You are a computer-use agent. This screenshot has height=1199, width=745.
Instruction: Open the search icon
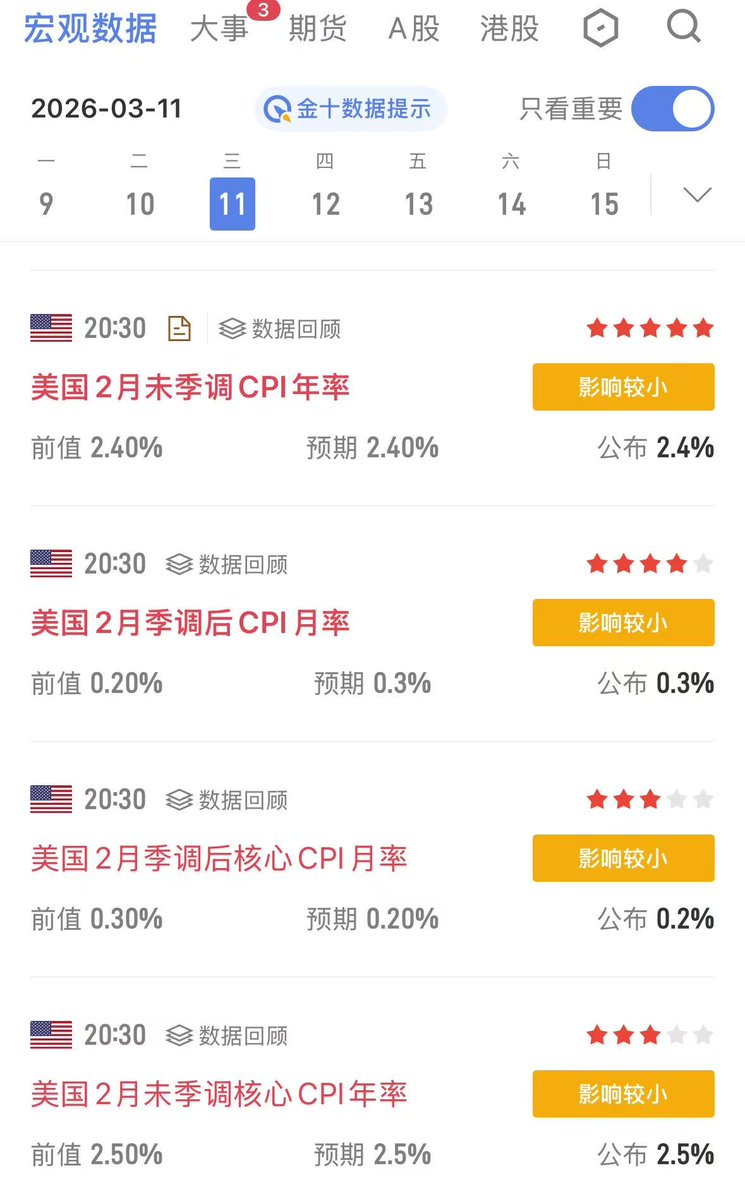coord(684,28)
